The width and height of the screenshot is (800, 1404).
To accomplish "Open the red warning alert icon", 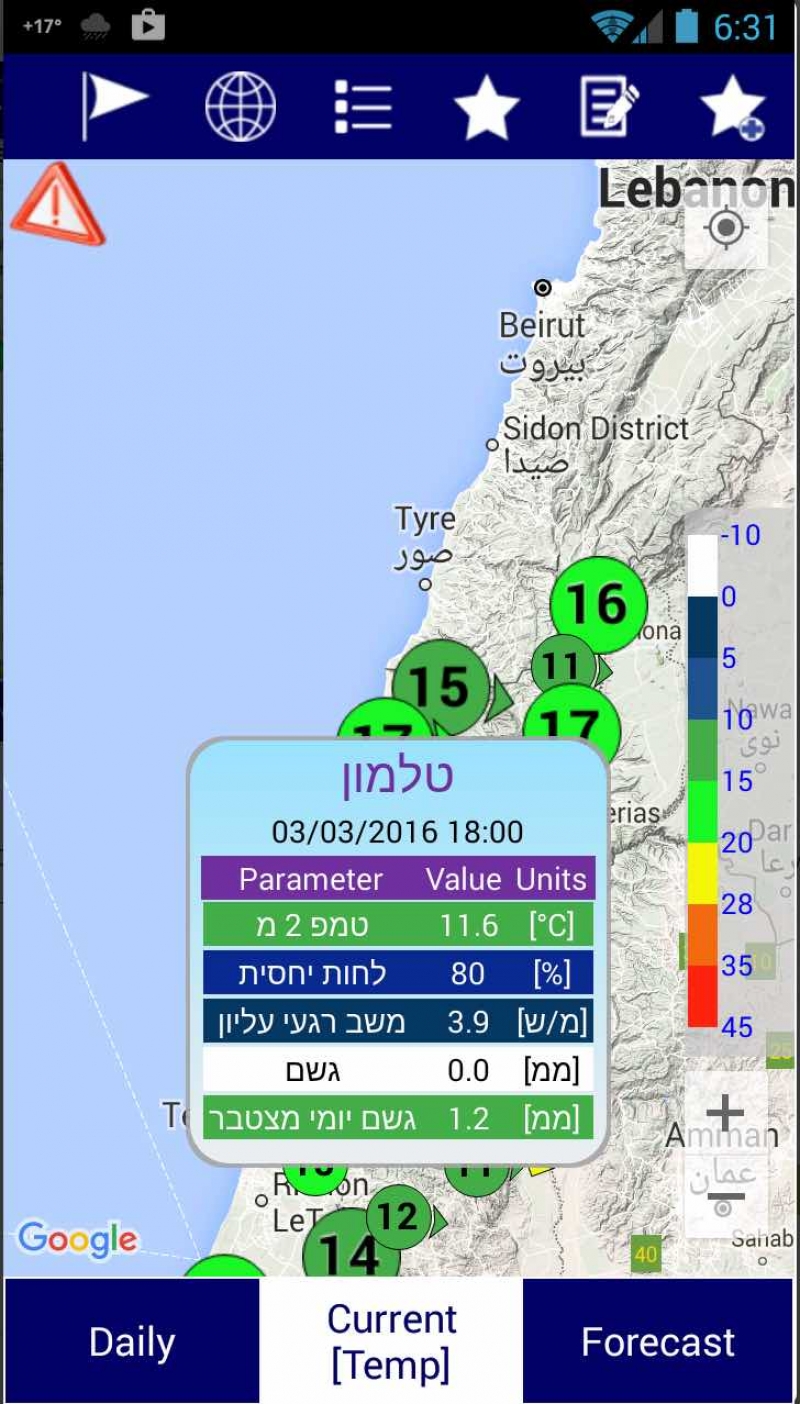I will pyautogui.click(x=57, y=205).
